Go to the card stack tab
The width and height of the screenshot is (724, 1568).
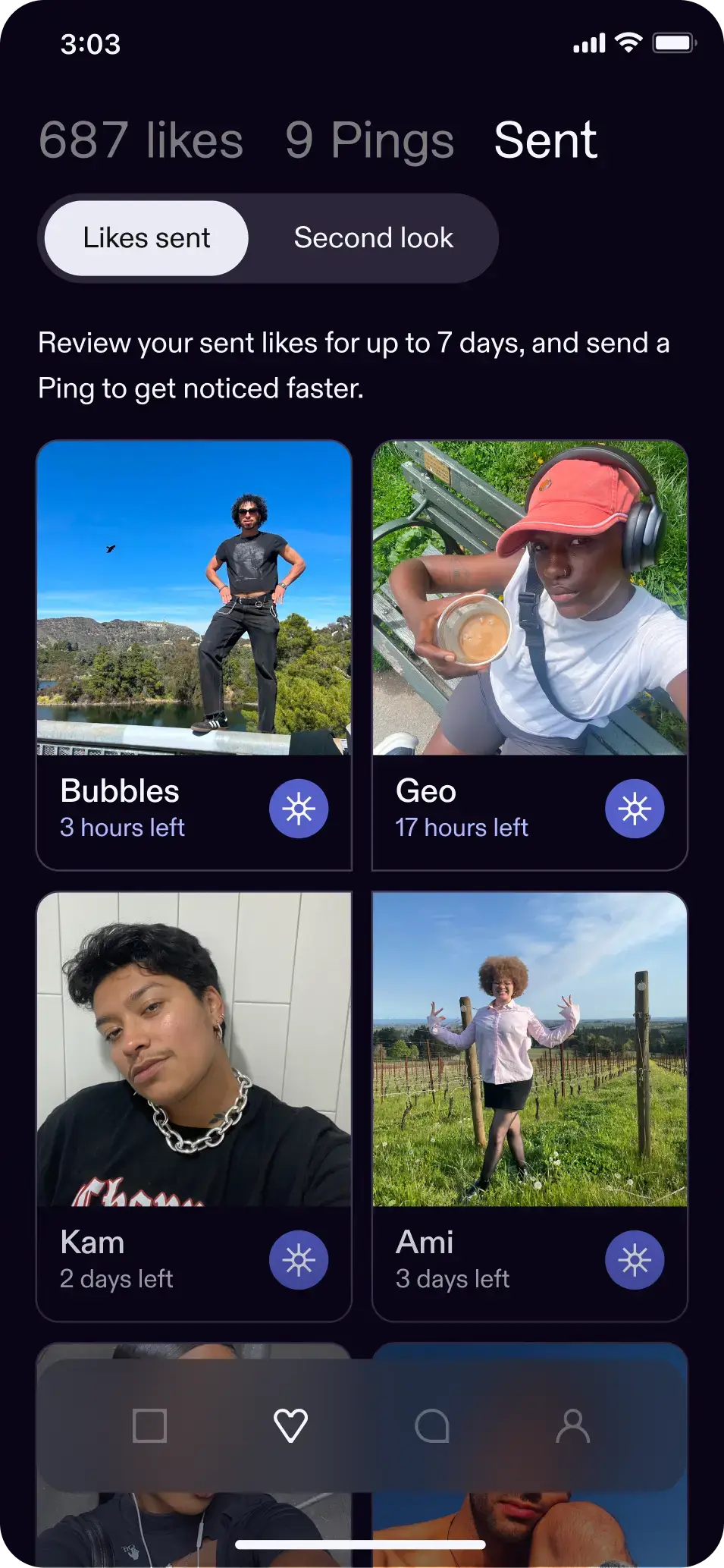(x=149, y=1426)
